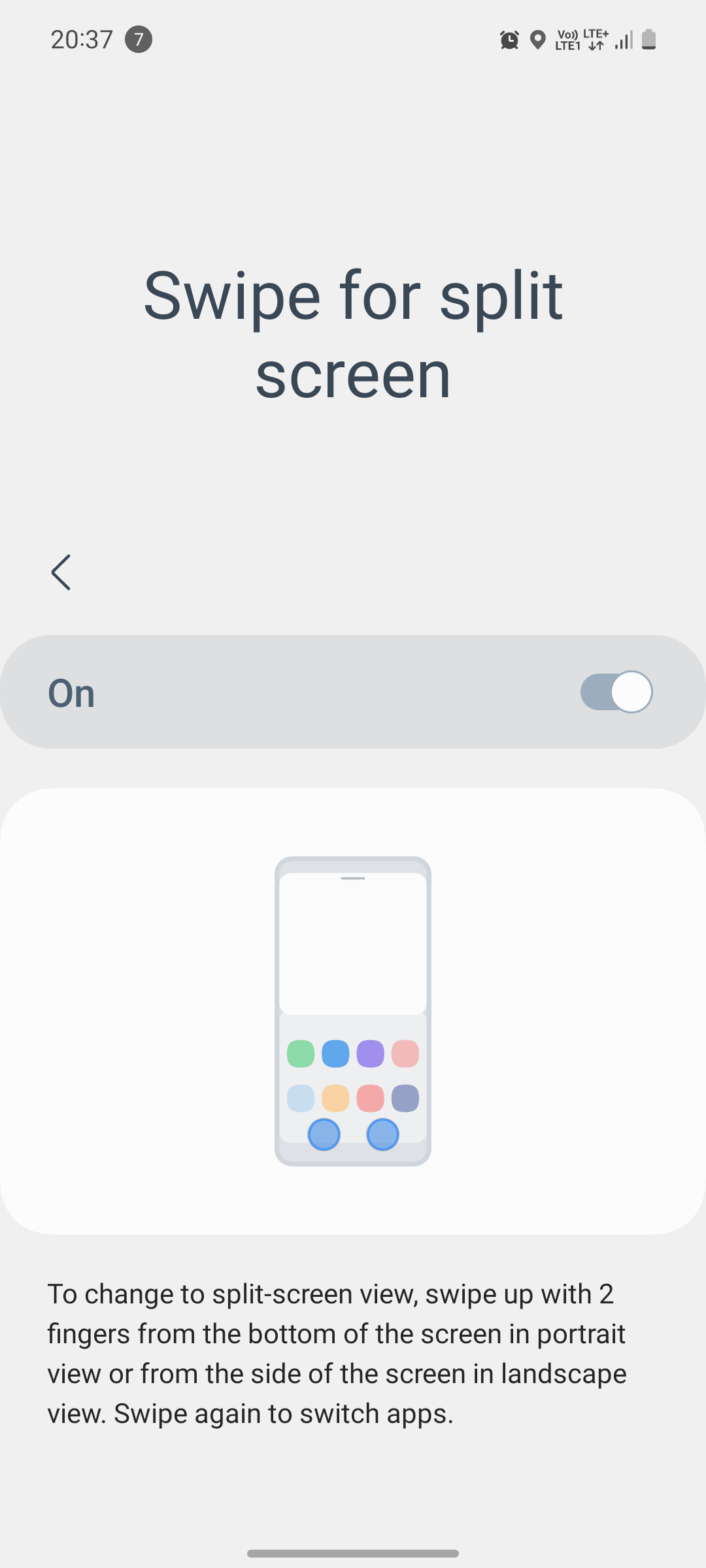The width and height of the screenshot is (706, 1568).
Task: Collapse this settings page via back arrow
Action: tap(61, 572)
